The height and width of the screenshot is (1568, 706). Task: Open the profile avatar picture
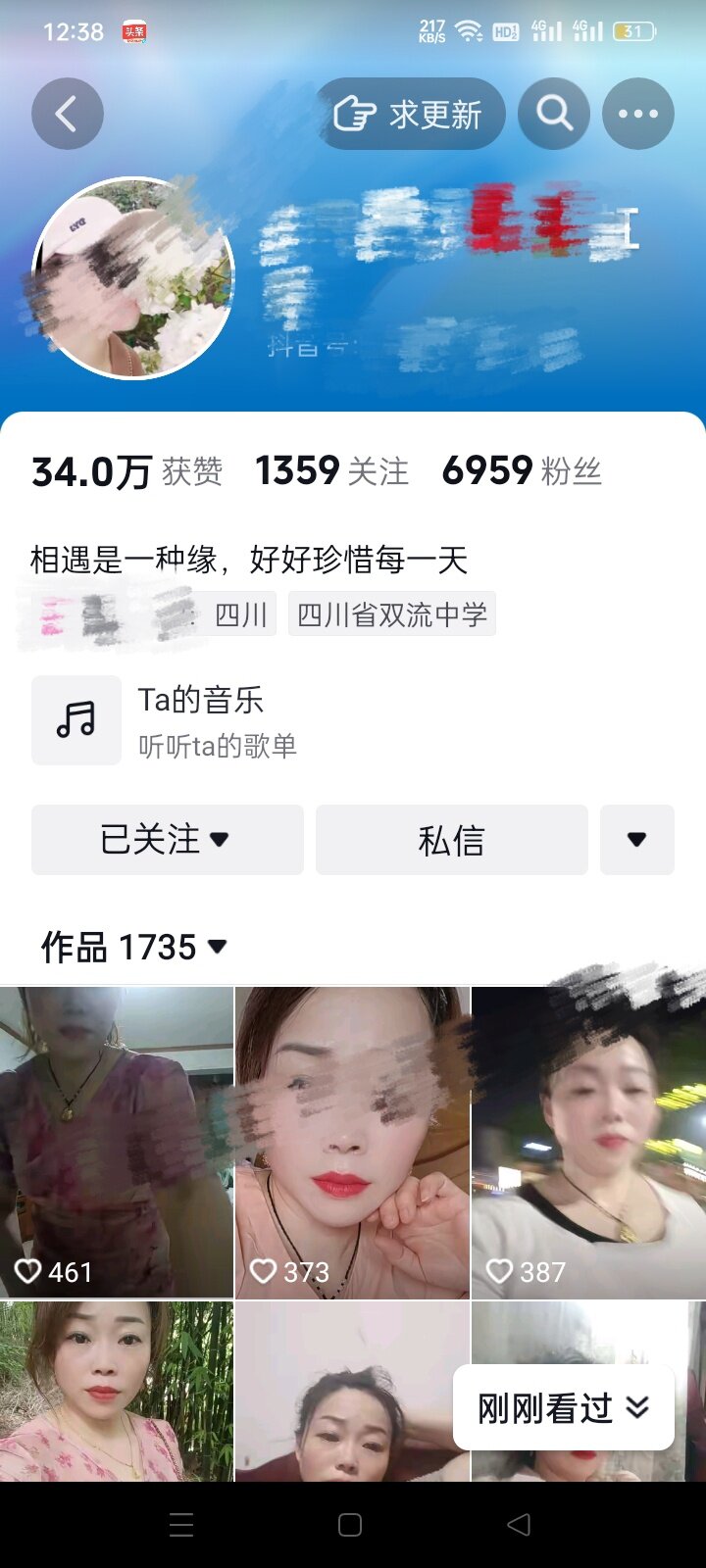pos(133,278)
